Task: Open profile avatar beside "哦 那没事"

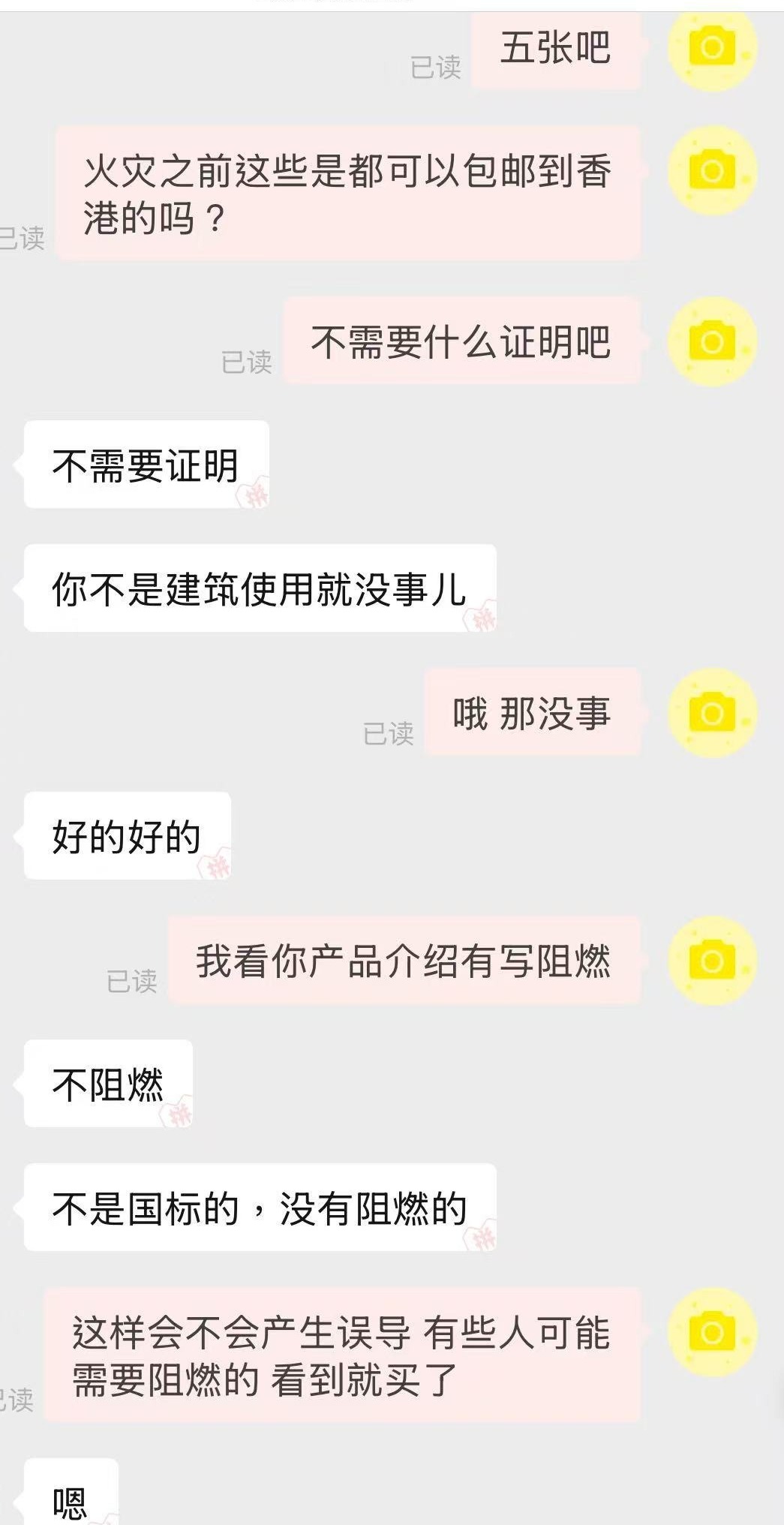Action: click(x=711, y=713)
